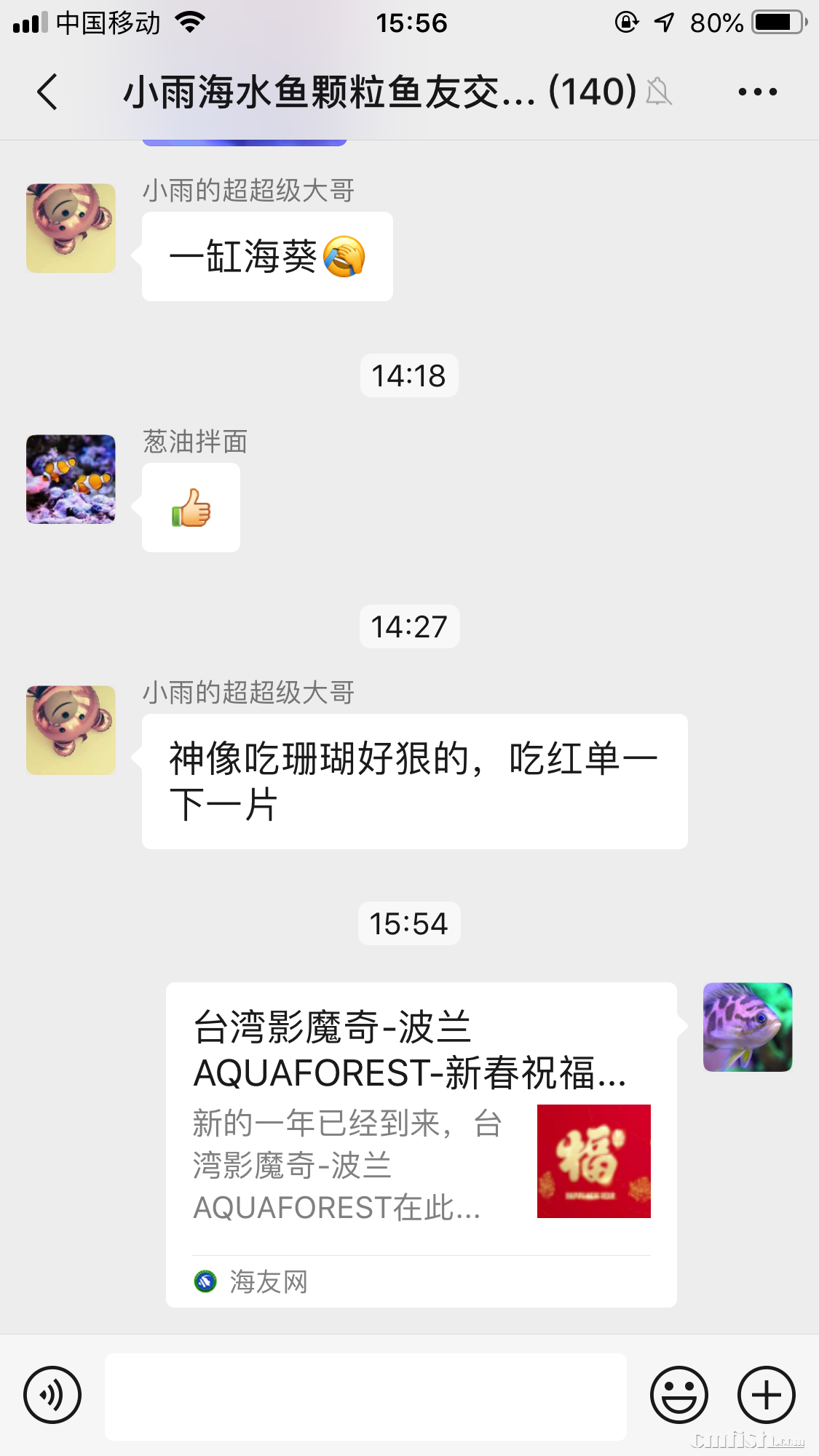Open the voice message input icon
819x1456 pixels.
tap(51, 1395)
